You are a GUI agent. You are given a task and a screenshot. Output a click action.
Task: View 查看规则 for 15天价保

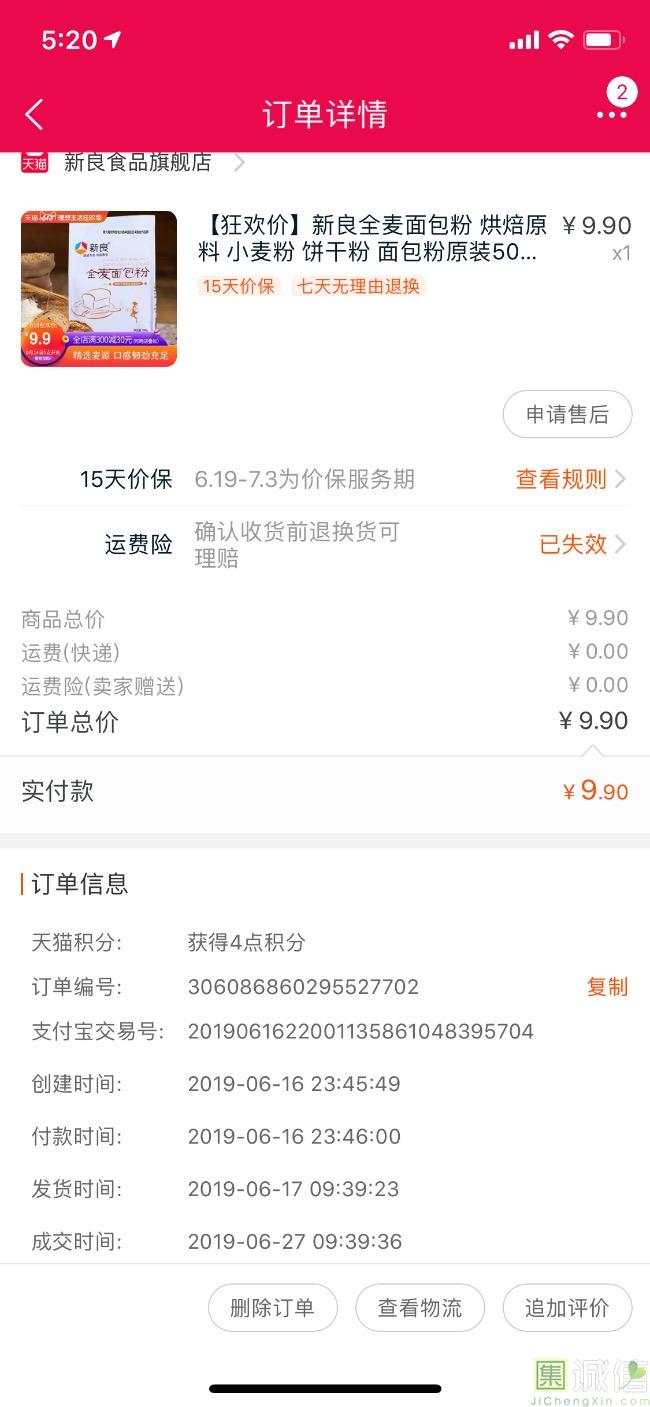(x=569, y=479)
